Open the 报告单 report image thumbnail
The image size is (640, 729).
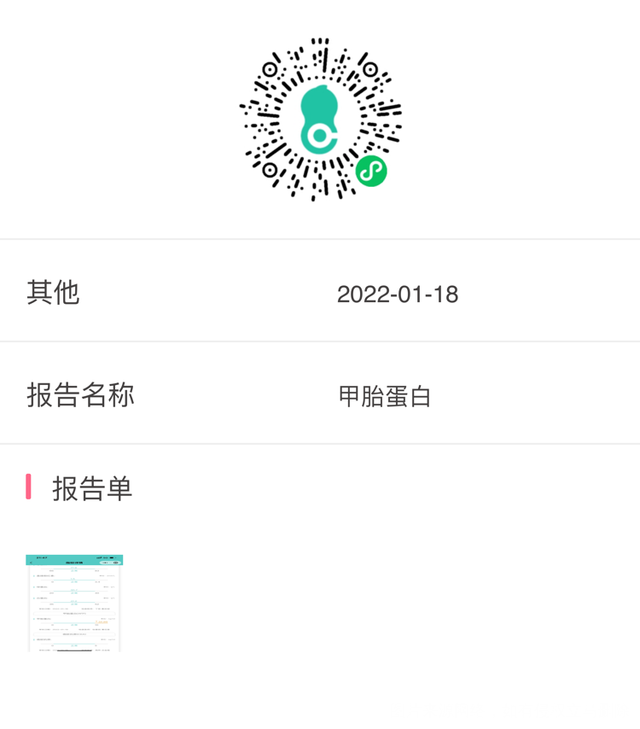click(x=74, y=603)
